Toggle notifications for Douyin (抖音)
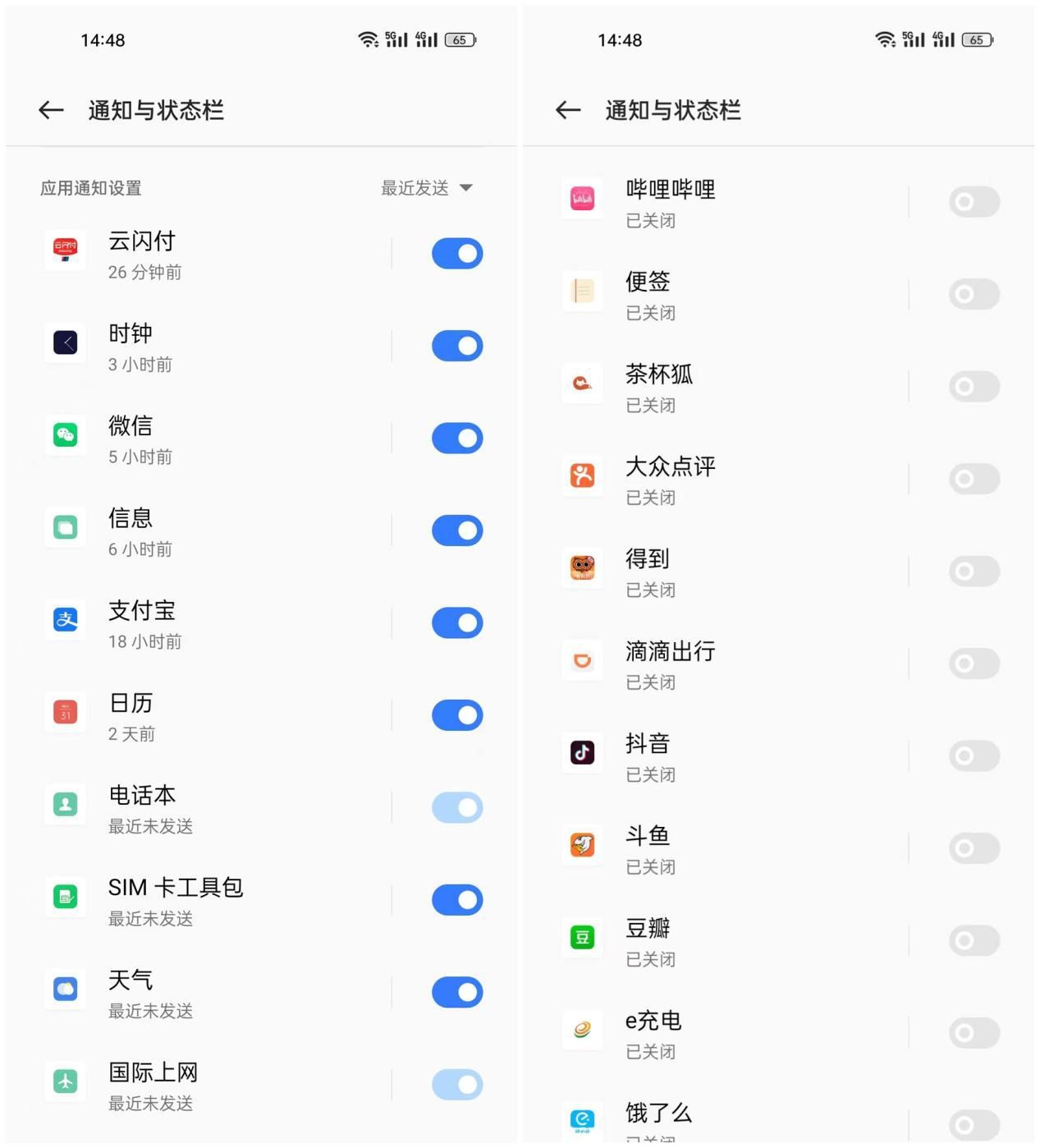This screenshot has width=1040, height=1148. pyautogui.click(x=974, y=755)
